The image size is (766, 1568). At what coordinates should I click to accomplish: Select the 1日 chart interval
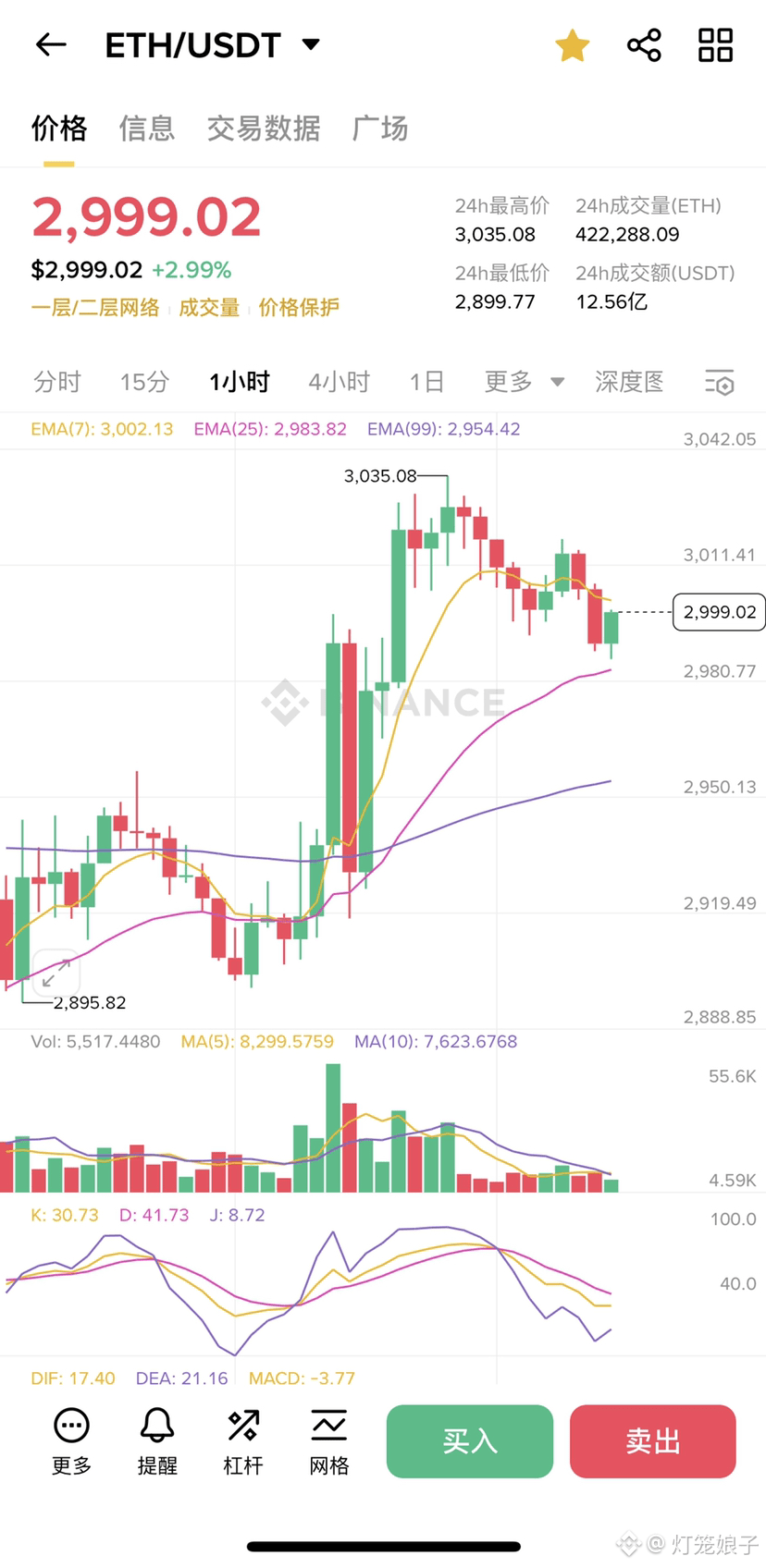coord(427,382)
